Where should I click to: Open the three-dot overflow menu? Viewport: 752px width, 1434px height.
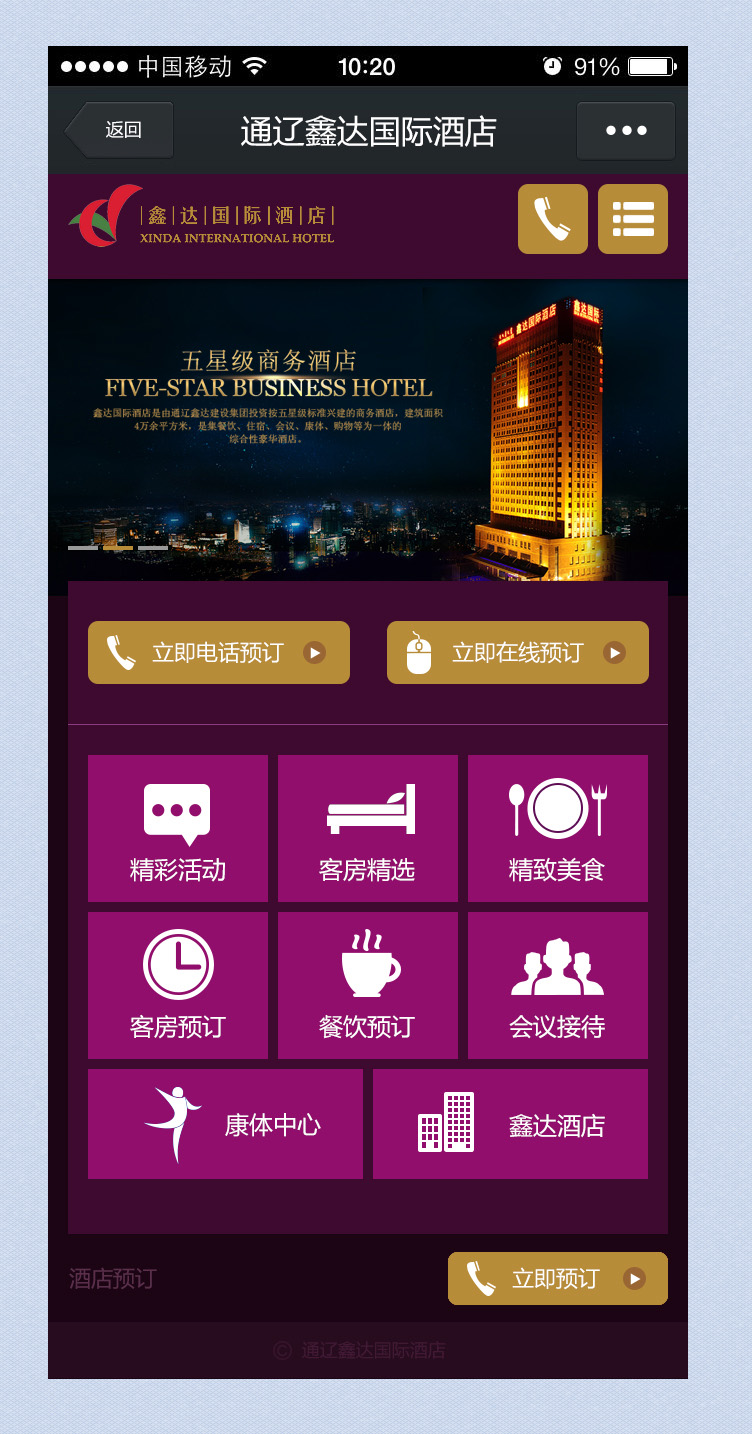point(626,130)
